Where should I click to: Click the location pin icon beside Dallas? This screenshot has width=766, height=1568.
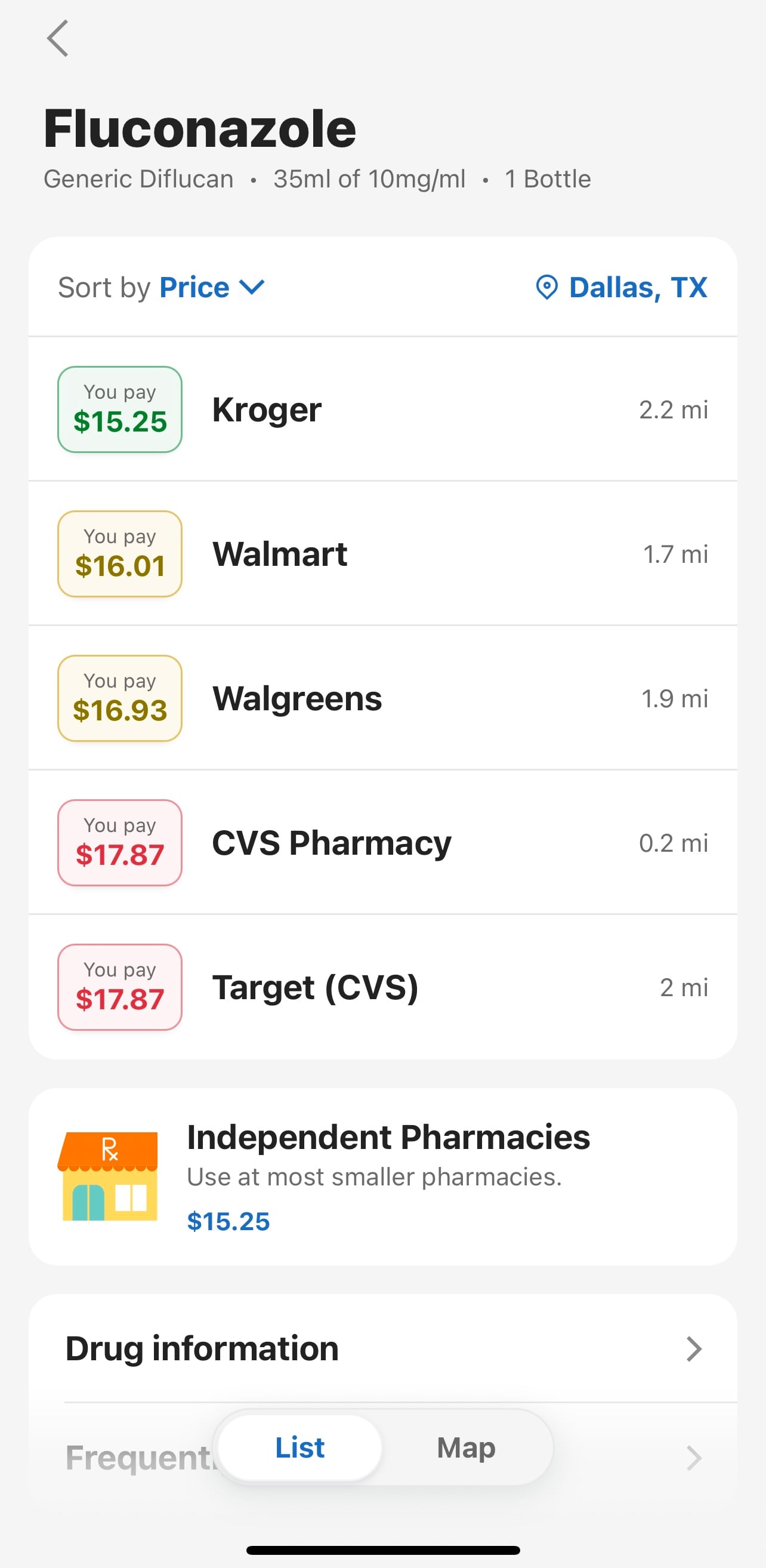point(548,287)
